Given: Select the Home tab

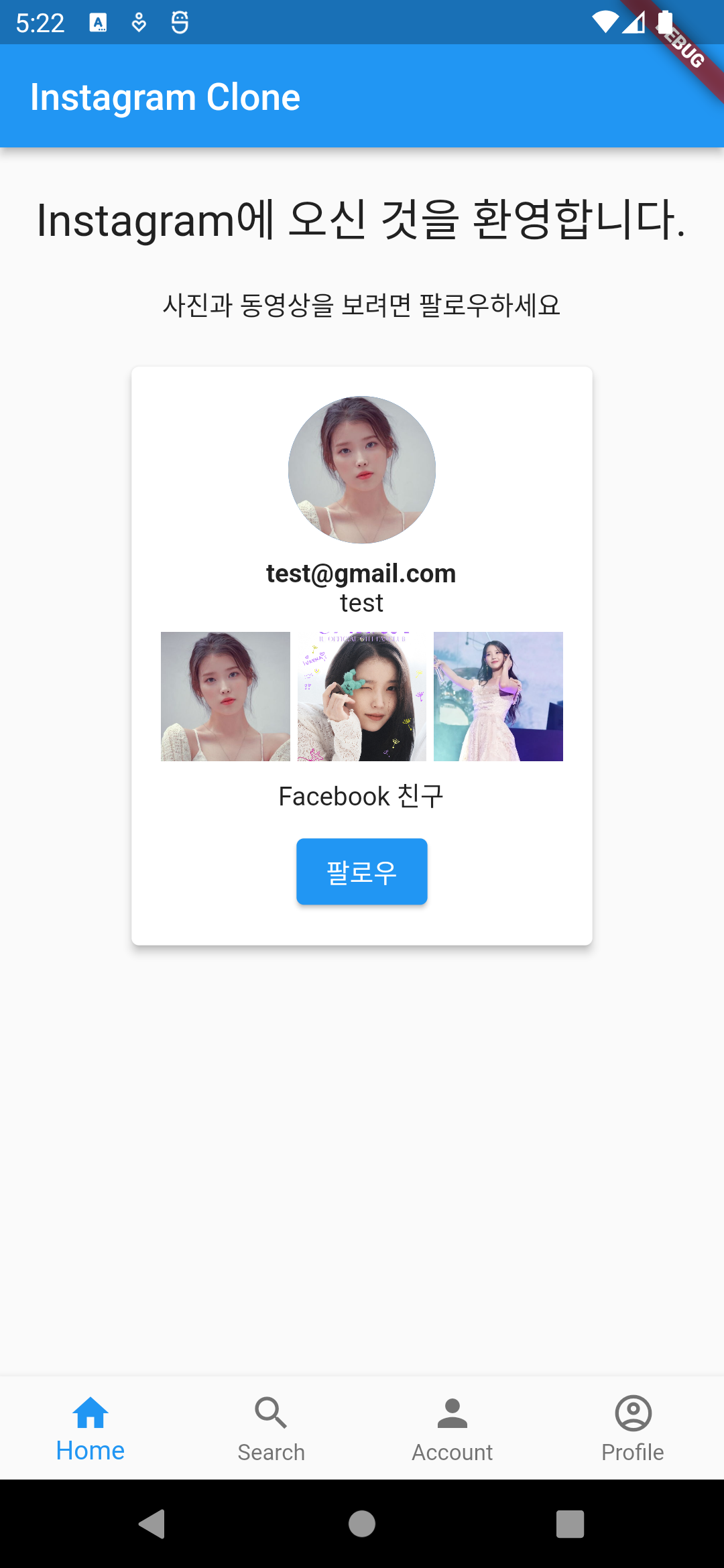Looking at the screenshot, I should point(90,1429).
